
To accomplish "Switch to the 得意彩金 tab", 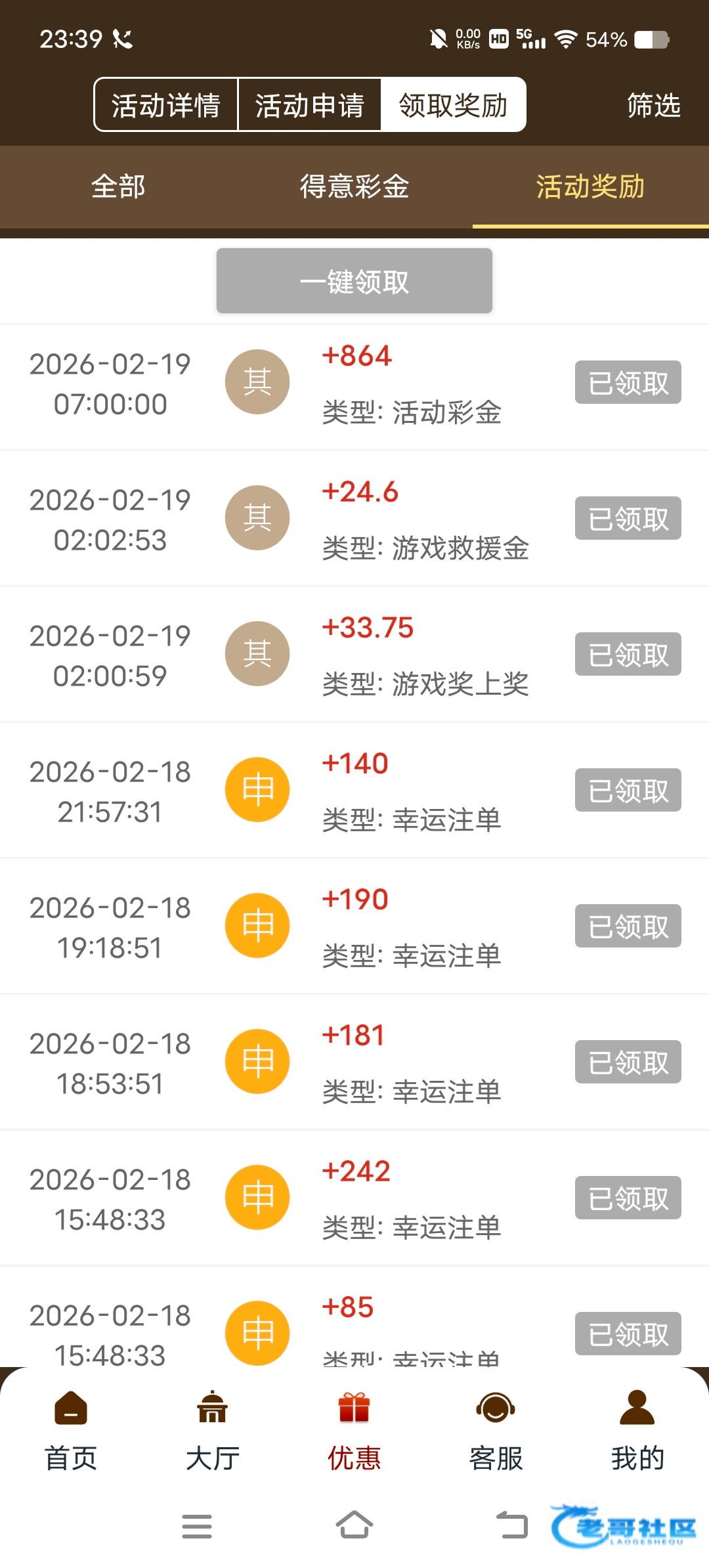I will click(354, 187).
